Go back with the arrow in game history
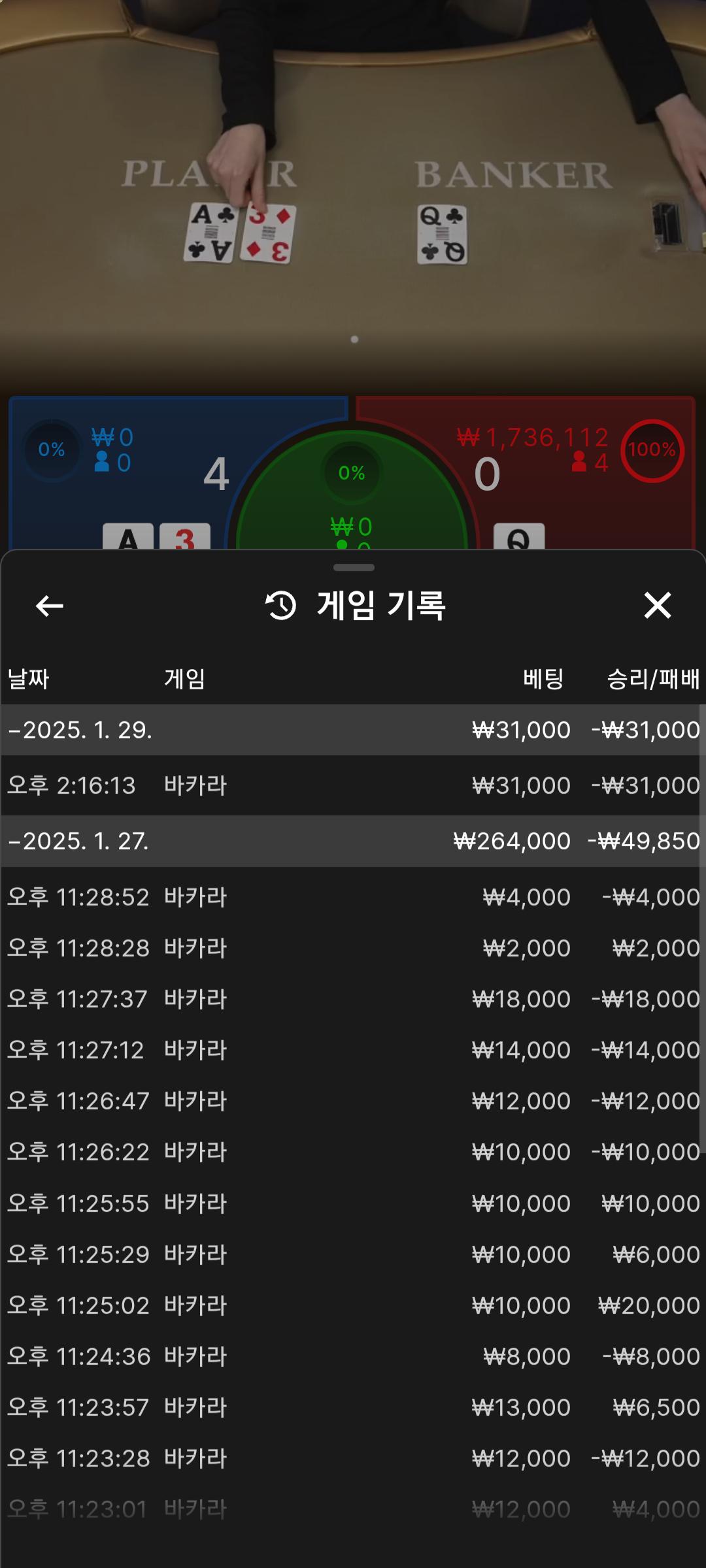The height and width of the screenshot is (1568, 706). click(50, 606)
